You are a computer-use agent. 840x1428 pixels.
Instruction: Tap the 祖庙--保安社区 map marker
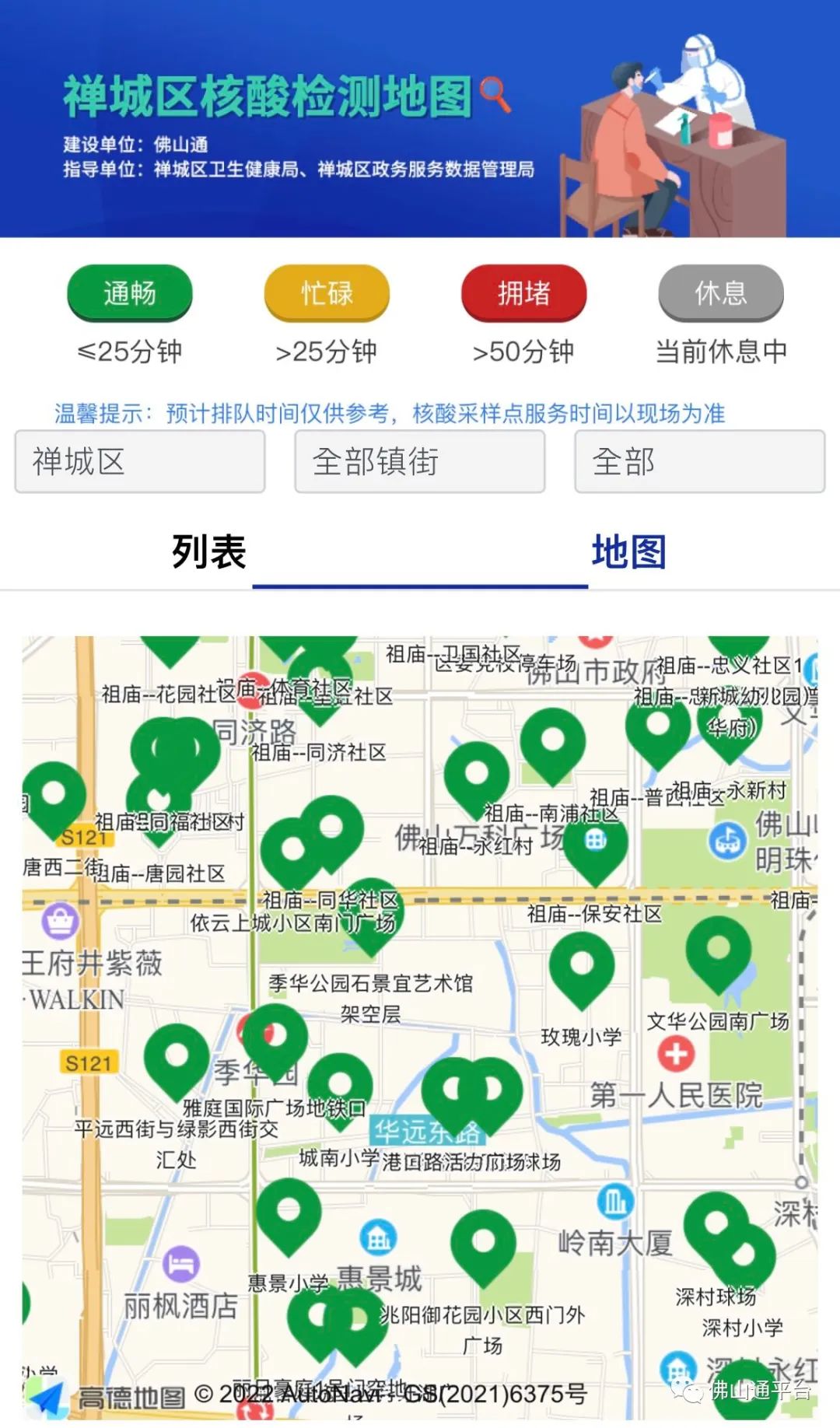pos(595,844)
